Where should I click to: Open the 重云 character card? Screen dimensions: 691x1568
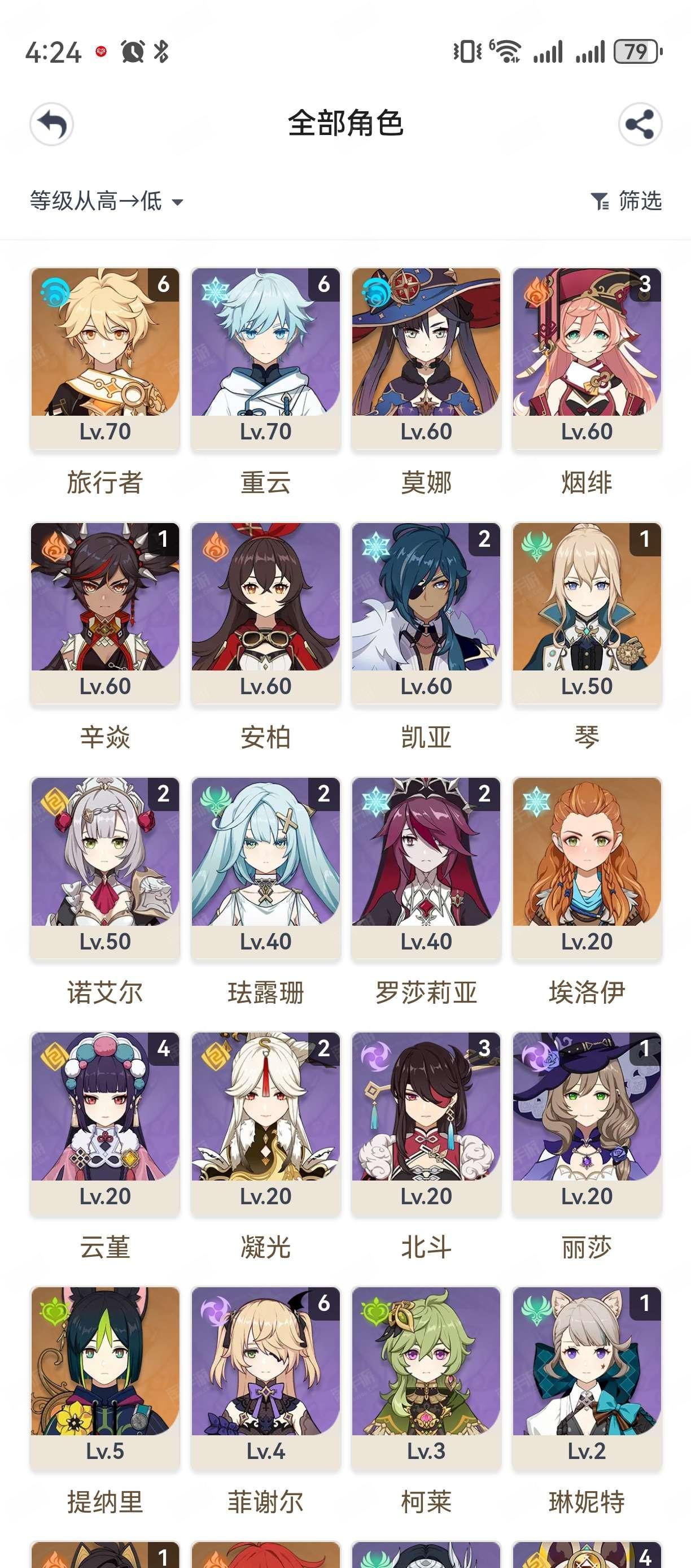[x=266, y=359]
